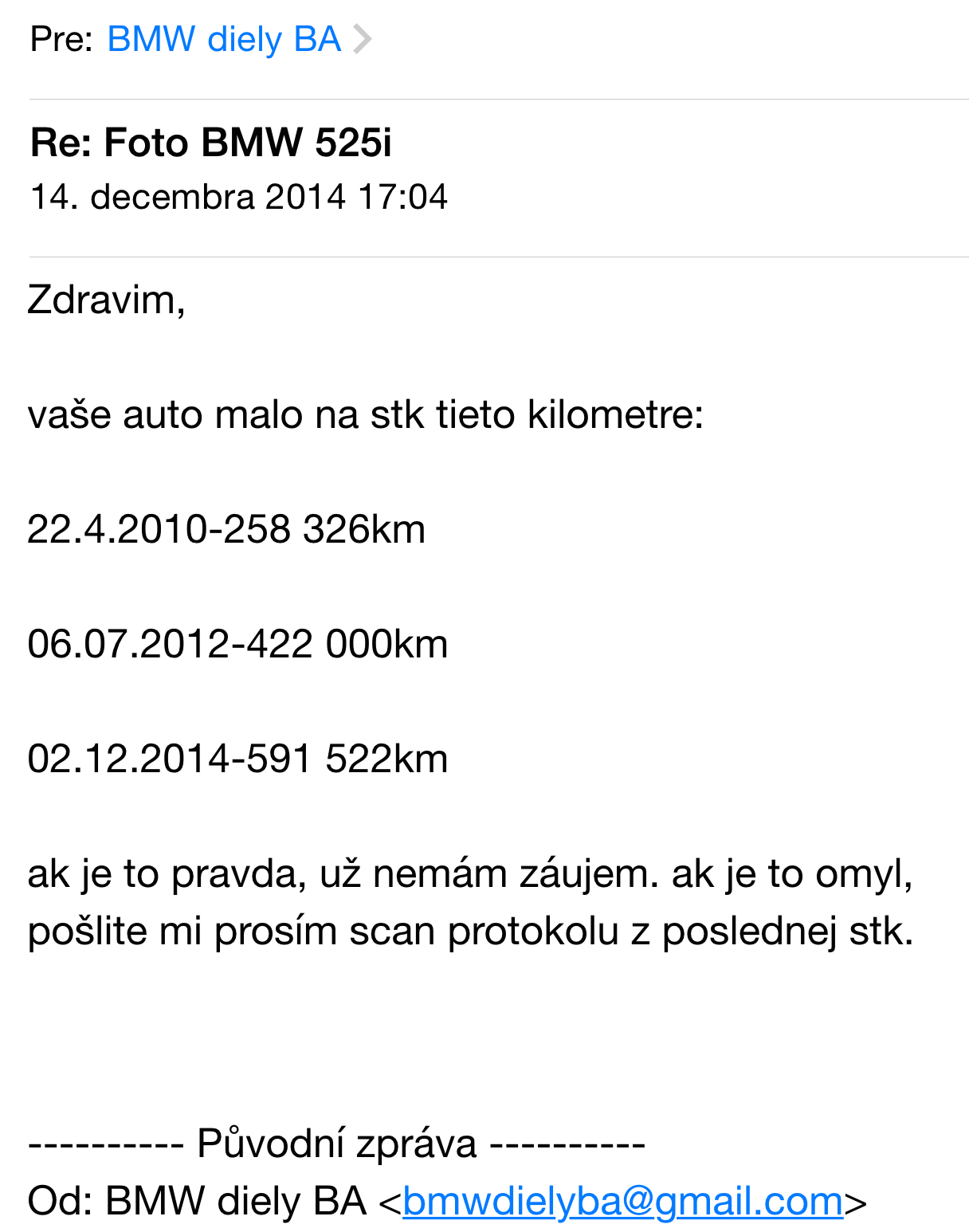Tap the bmwdielyba@gmail.com email link

click(x=622, y=1201)
